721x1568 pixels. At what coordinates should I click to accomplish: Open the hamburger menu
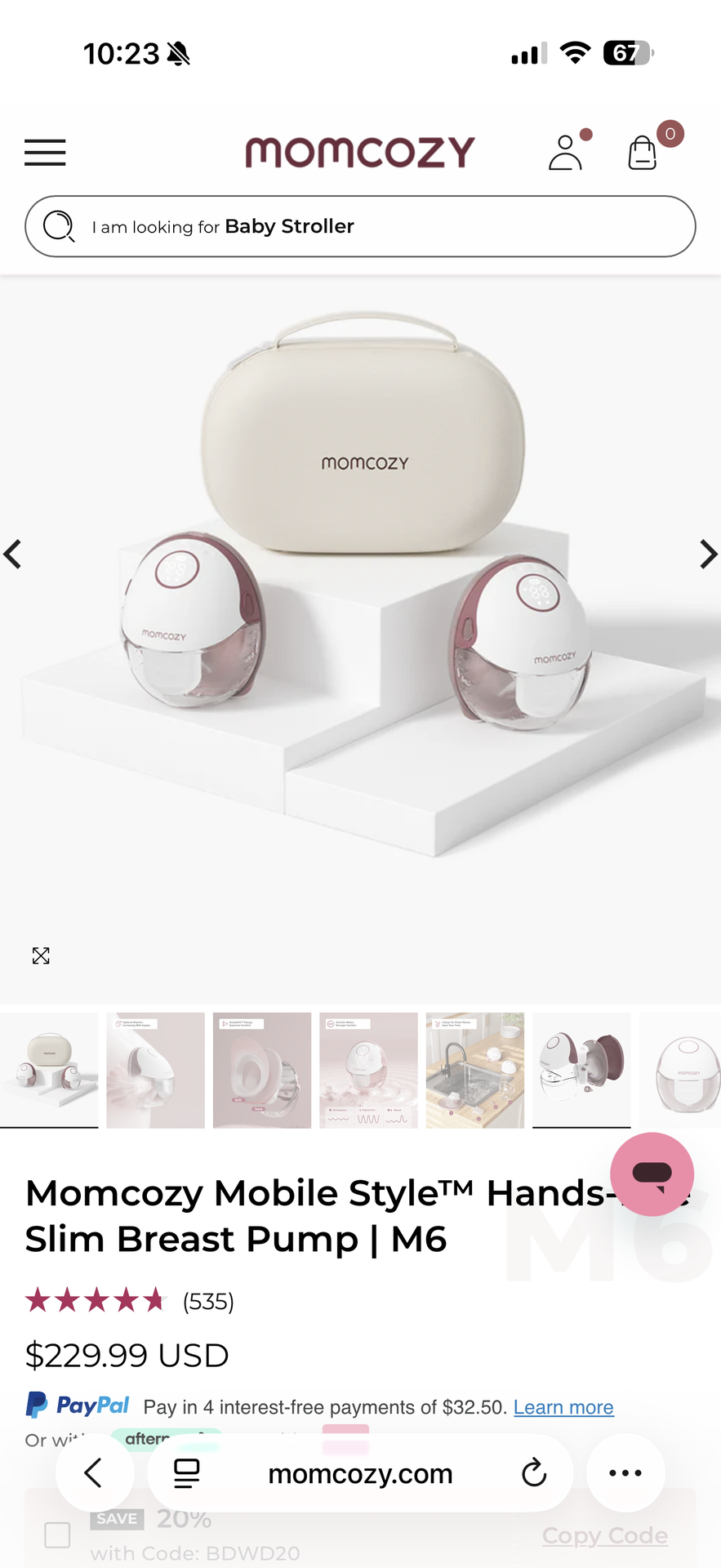click(x=45, y=153)
